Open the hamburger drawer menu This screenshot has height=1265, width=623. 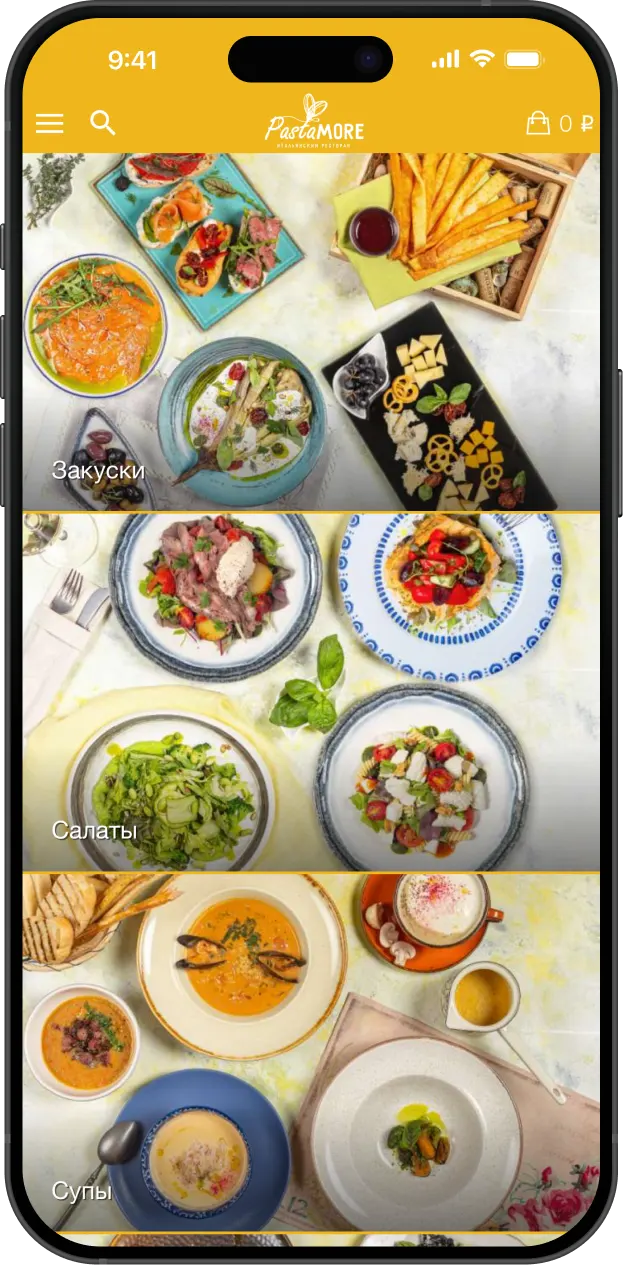click(49, 124)
